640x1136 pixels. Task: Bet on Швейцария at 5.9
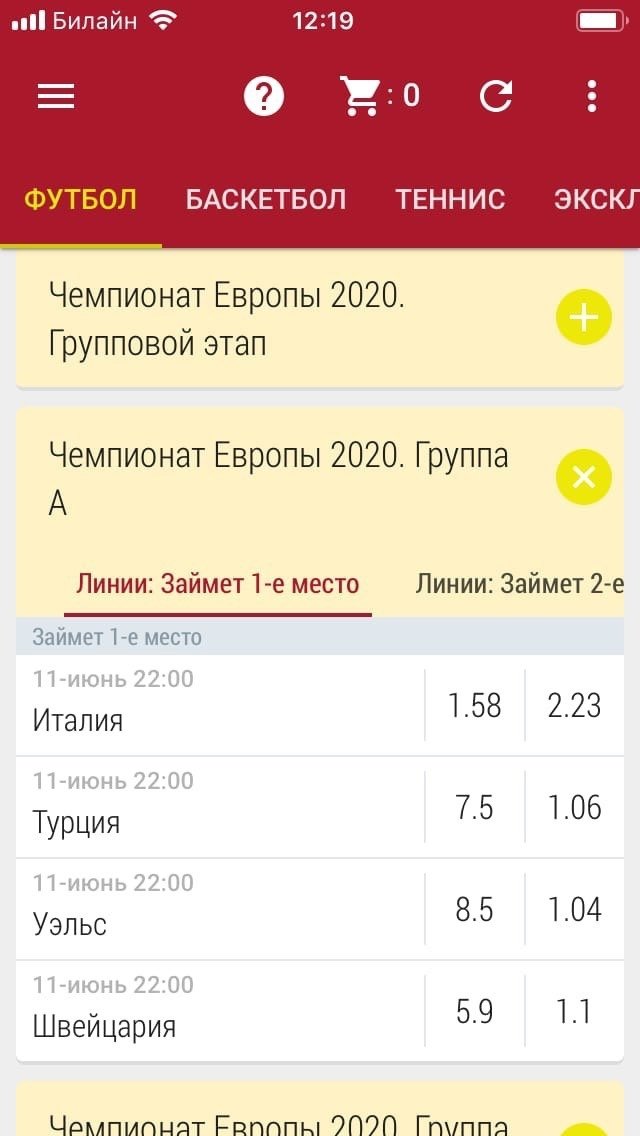tap(474, 1012)
